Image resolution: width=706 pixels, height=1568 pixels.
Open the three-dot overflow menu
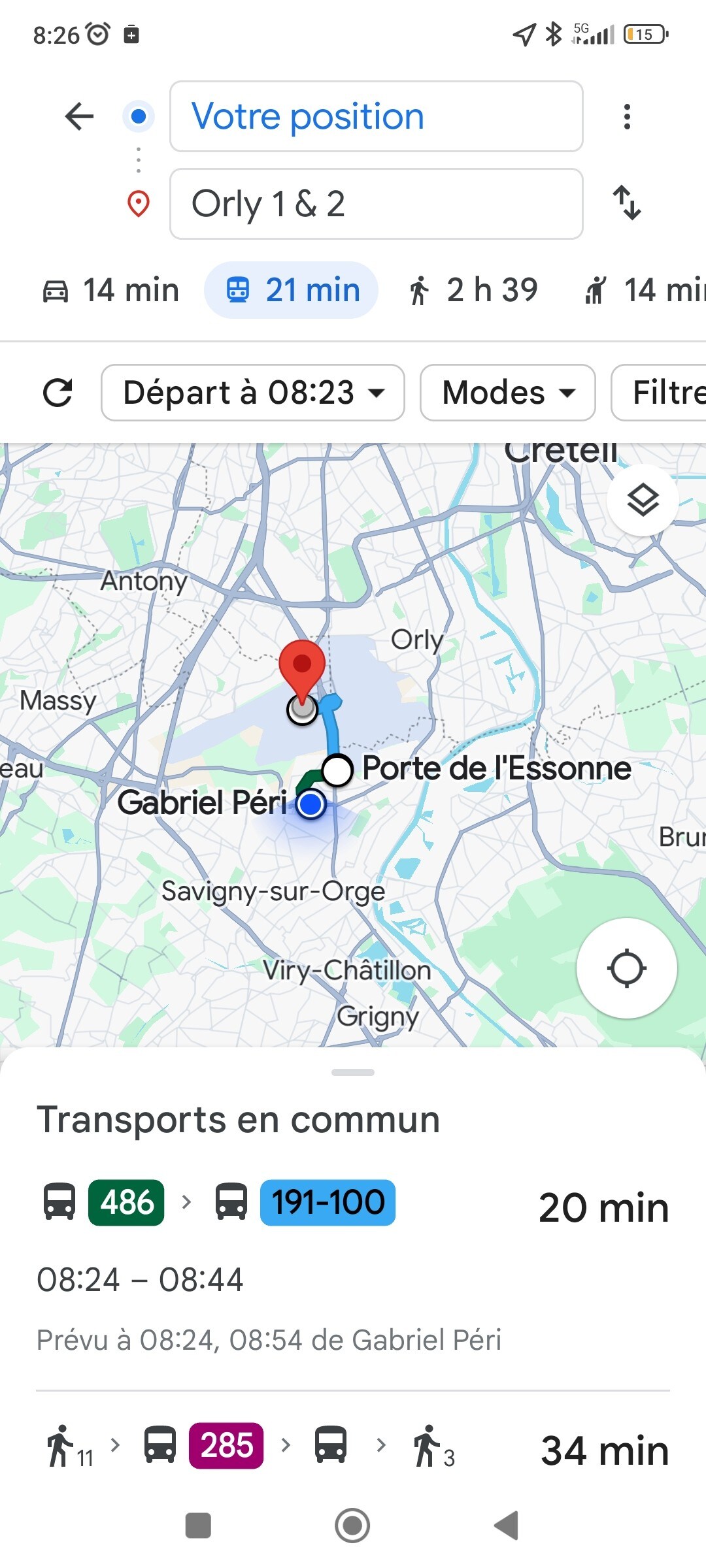coord(627,116)
